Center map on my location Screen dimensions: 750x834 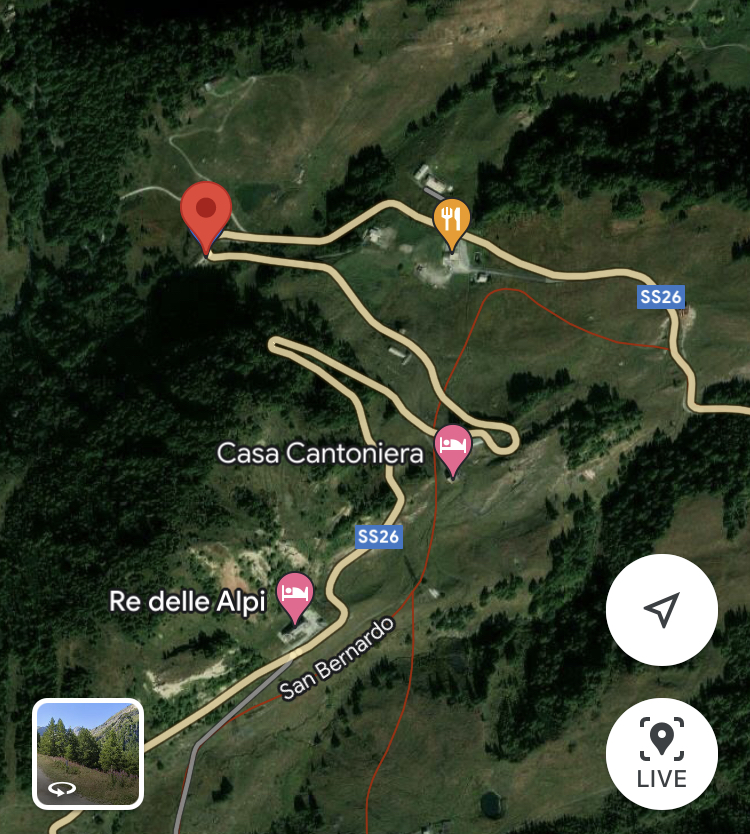[x=661, y=609]
